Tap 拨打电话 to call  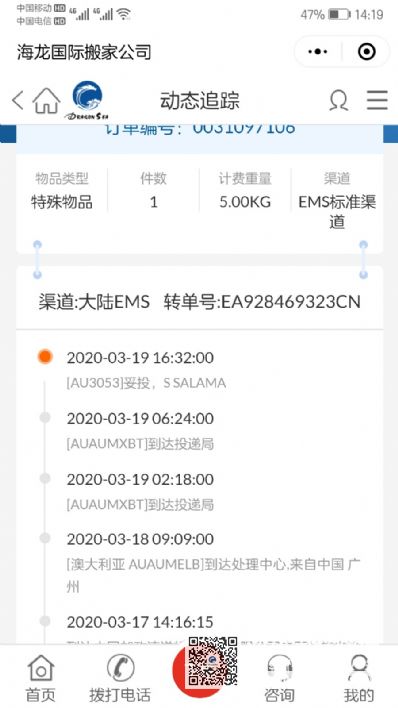click(x=120, y=678)
